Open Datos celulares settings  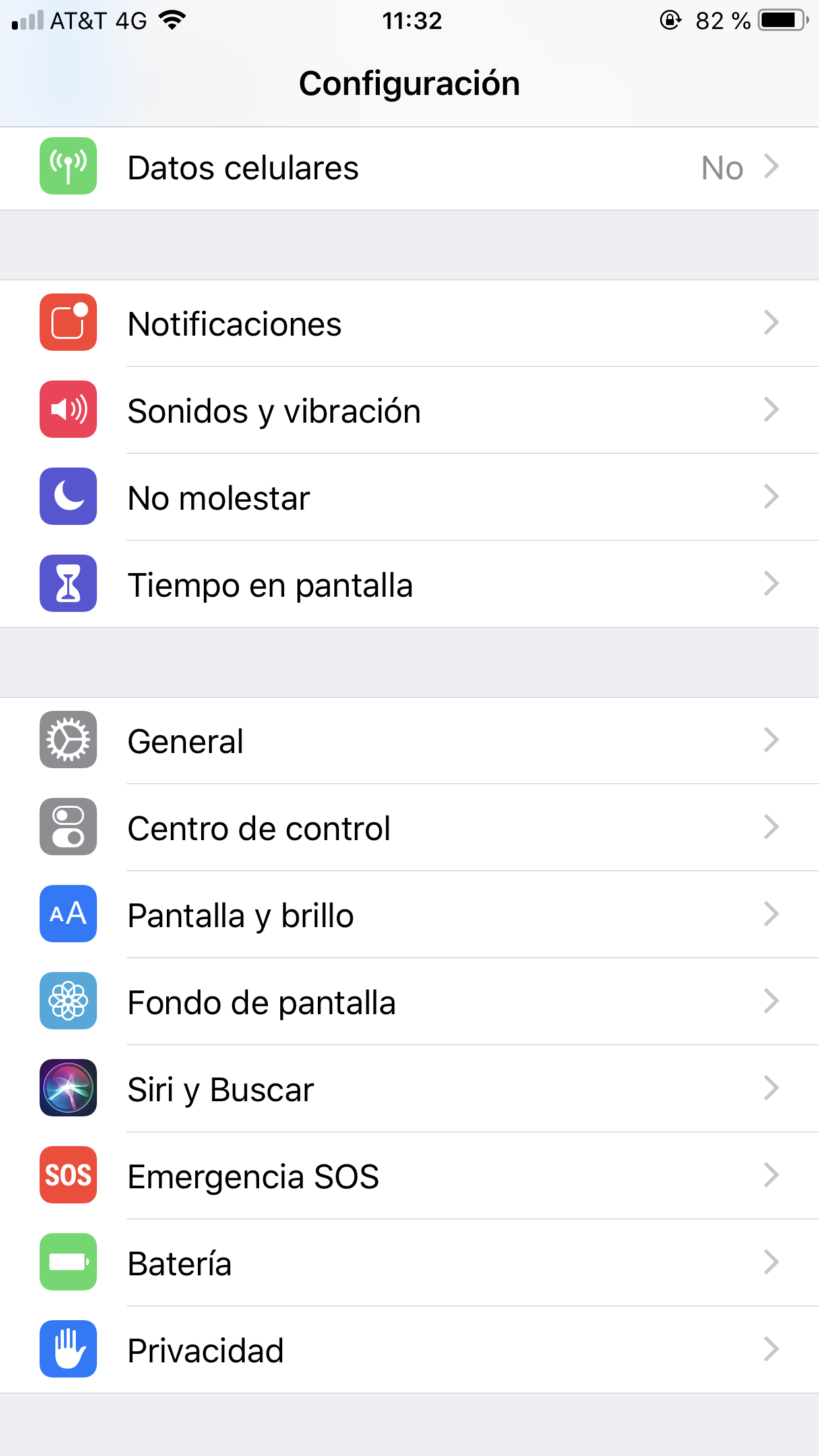[409, 167]
